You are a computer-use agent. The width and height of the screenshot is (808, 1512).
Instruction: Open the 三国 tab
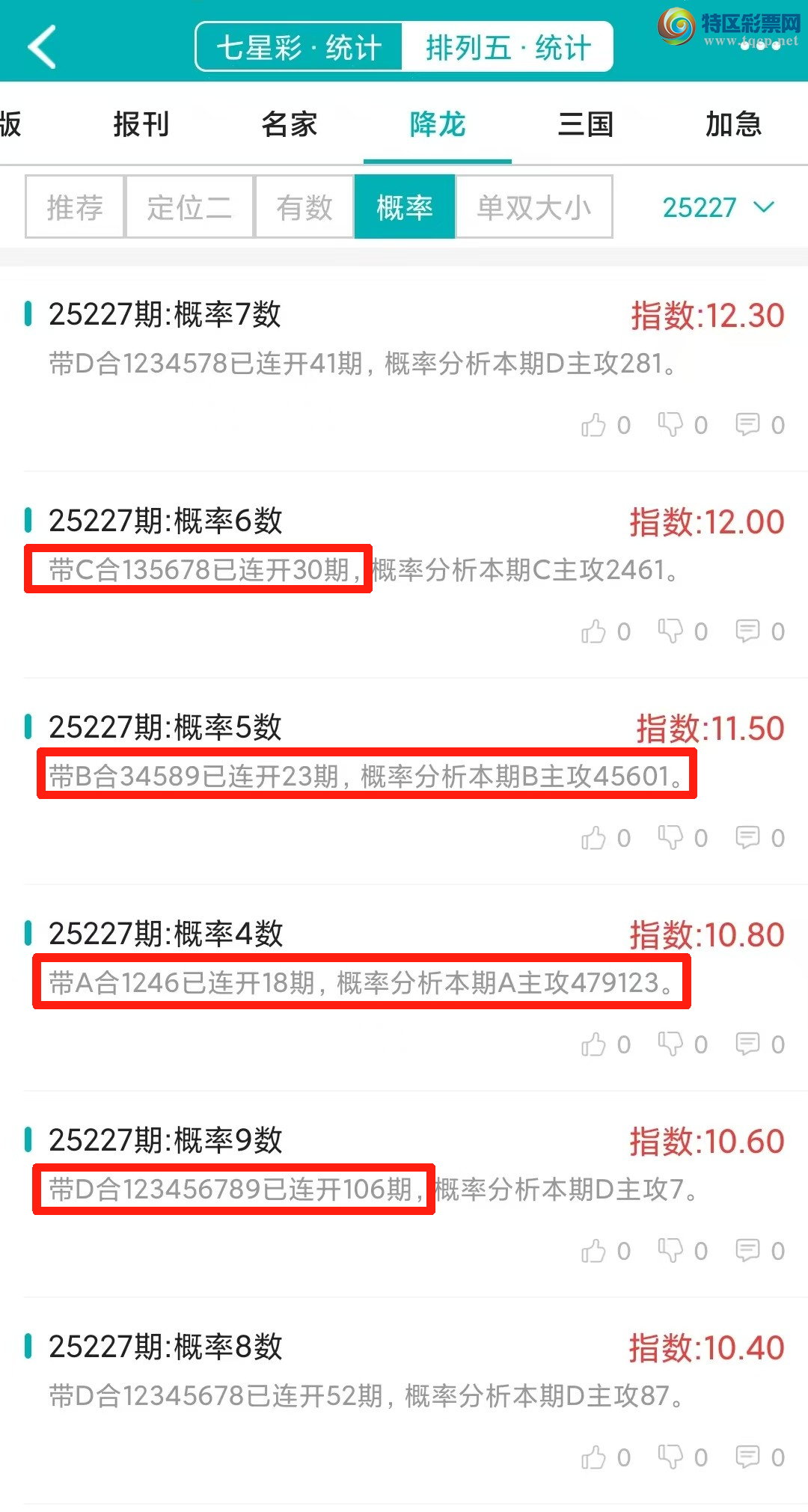click(585, 124)
